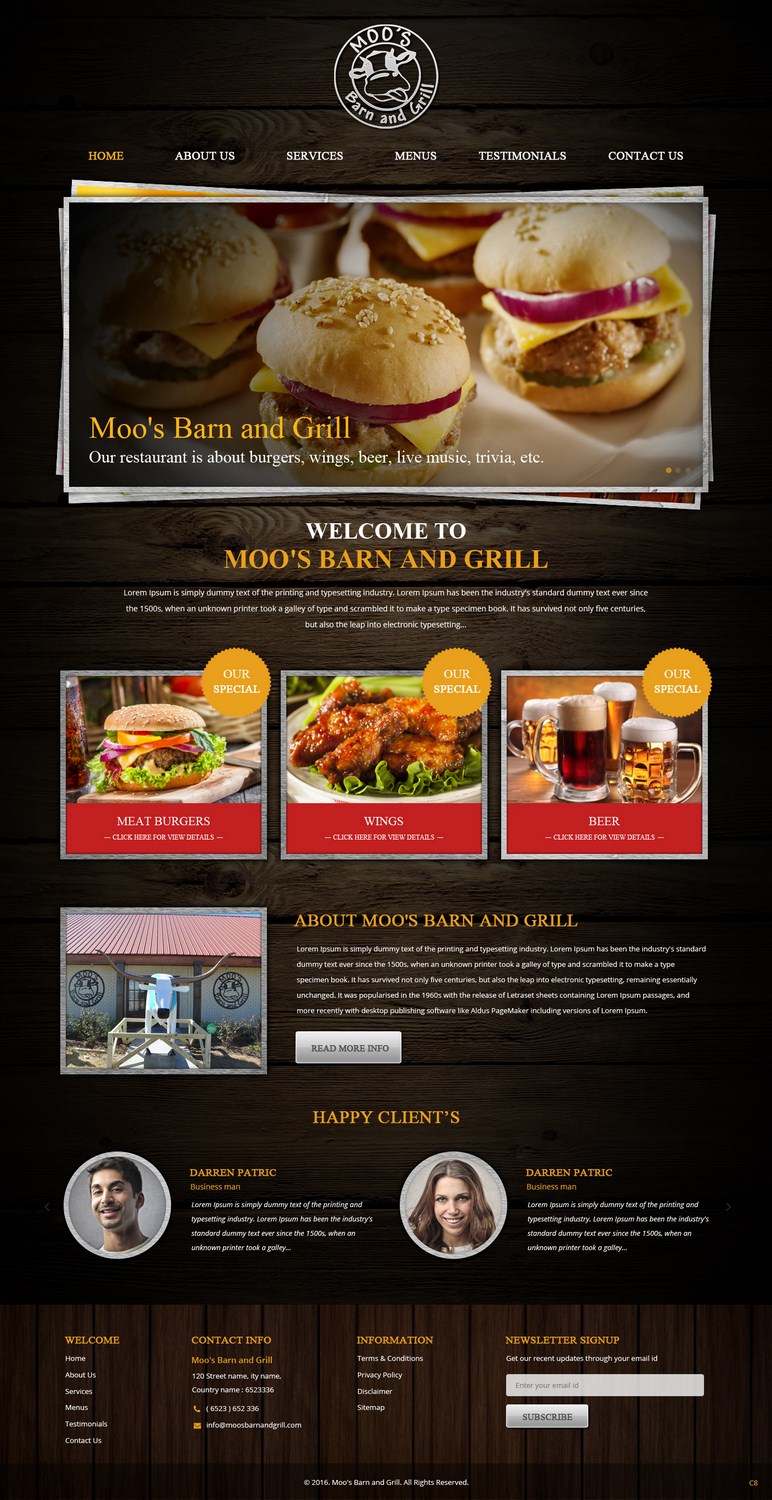Open the Menus page from navigation
Viewport: 772px width, 1500px height.
click(x=415, y=156)
